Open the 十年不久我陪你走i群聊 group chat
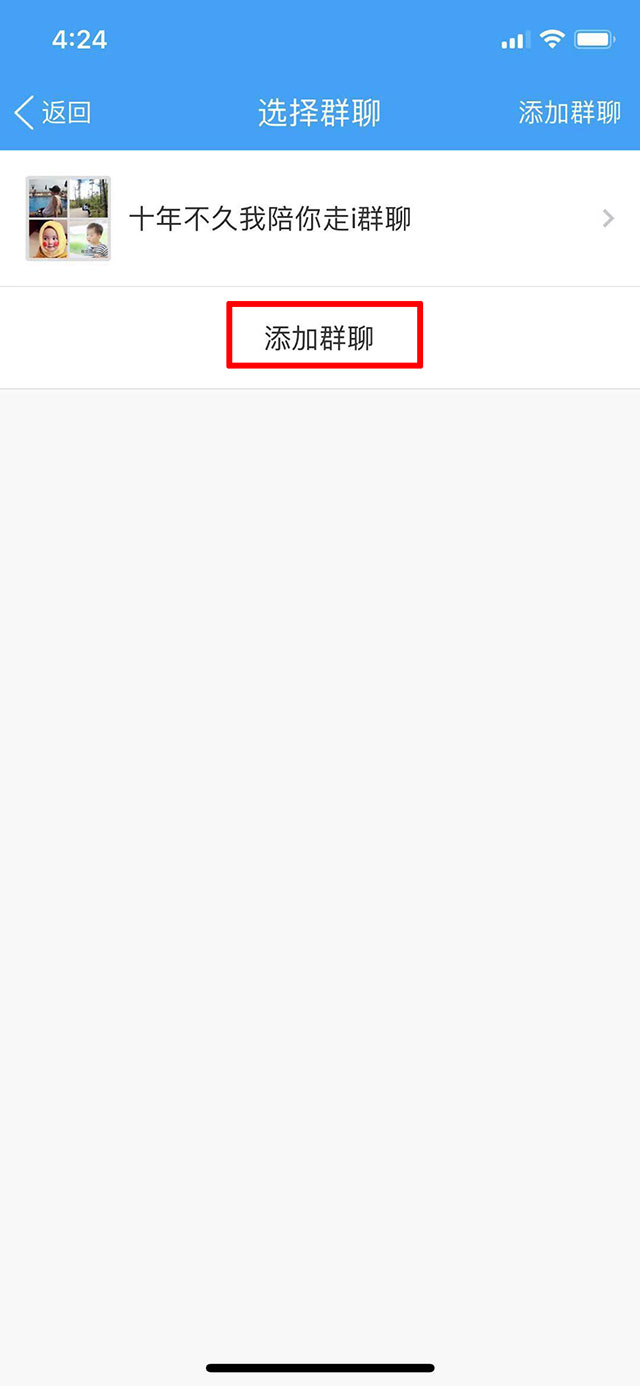 click(x=320, y=219)
